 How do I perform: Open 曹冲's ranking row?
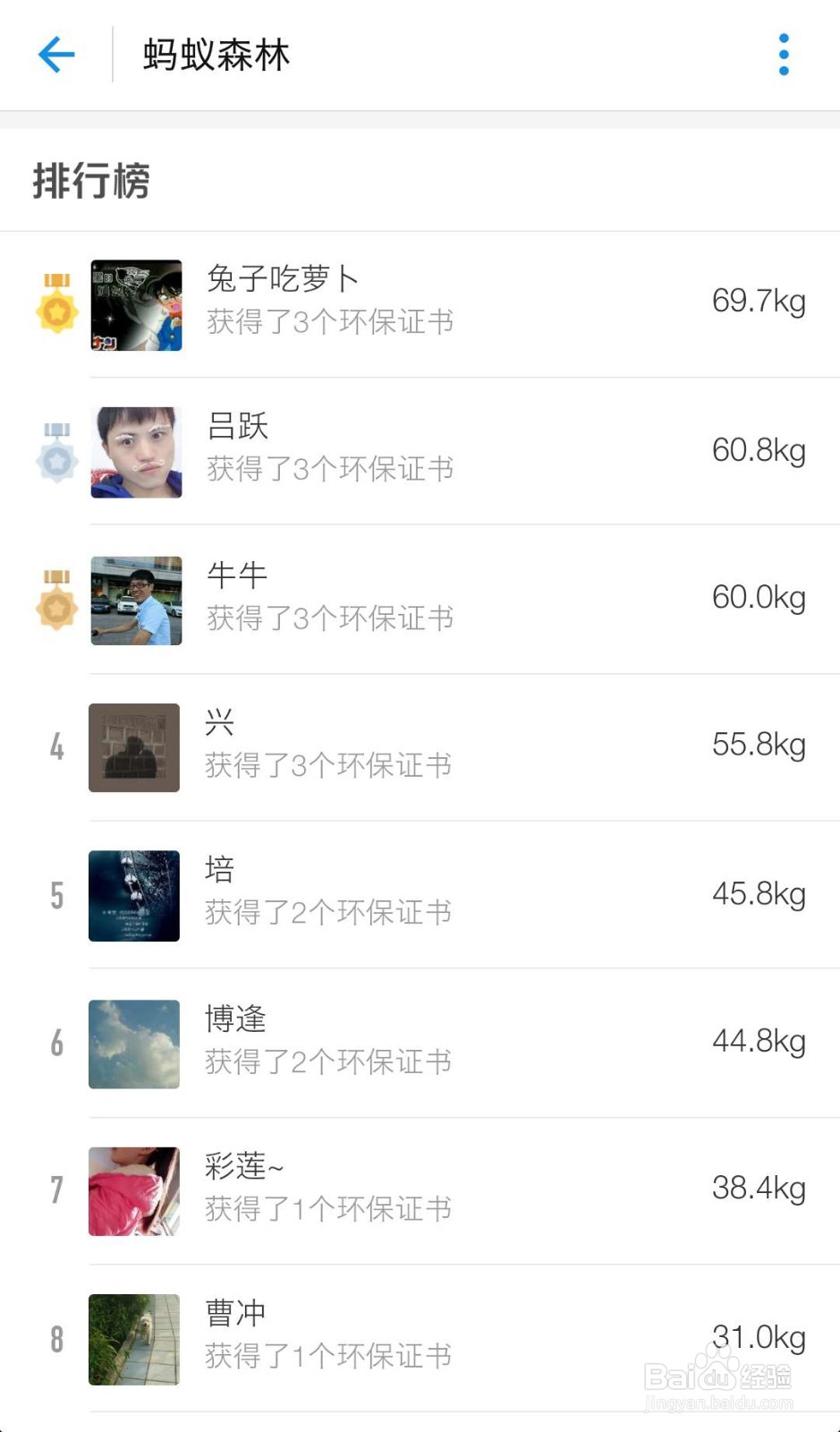pos(420,1339)
